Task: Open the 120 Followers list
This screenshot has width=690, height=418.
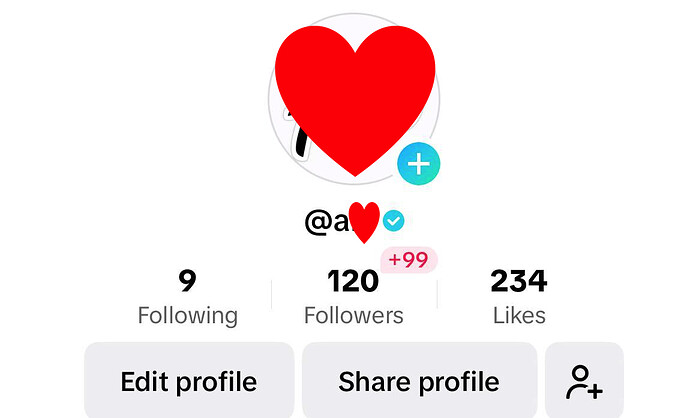Action: pos(353,297)
